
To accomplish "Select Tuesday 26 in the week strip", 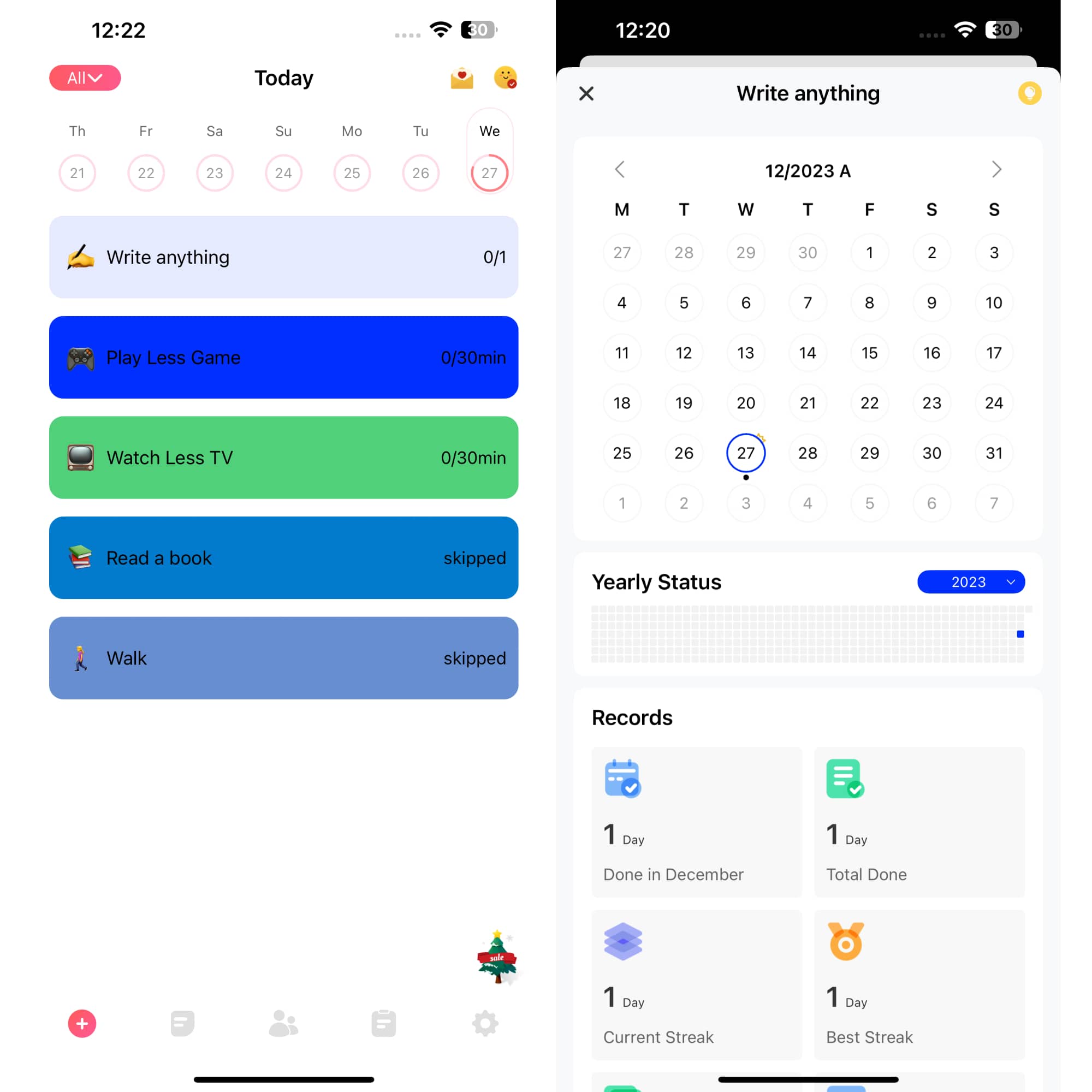I will (x=420, y=173).
